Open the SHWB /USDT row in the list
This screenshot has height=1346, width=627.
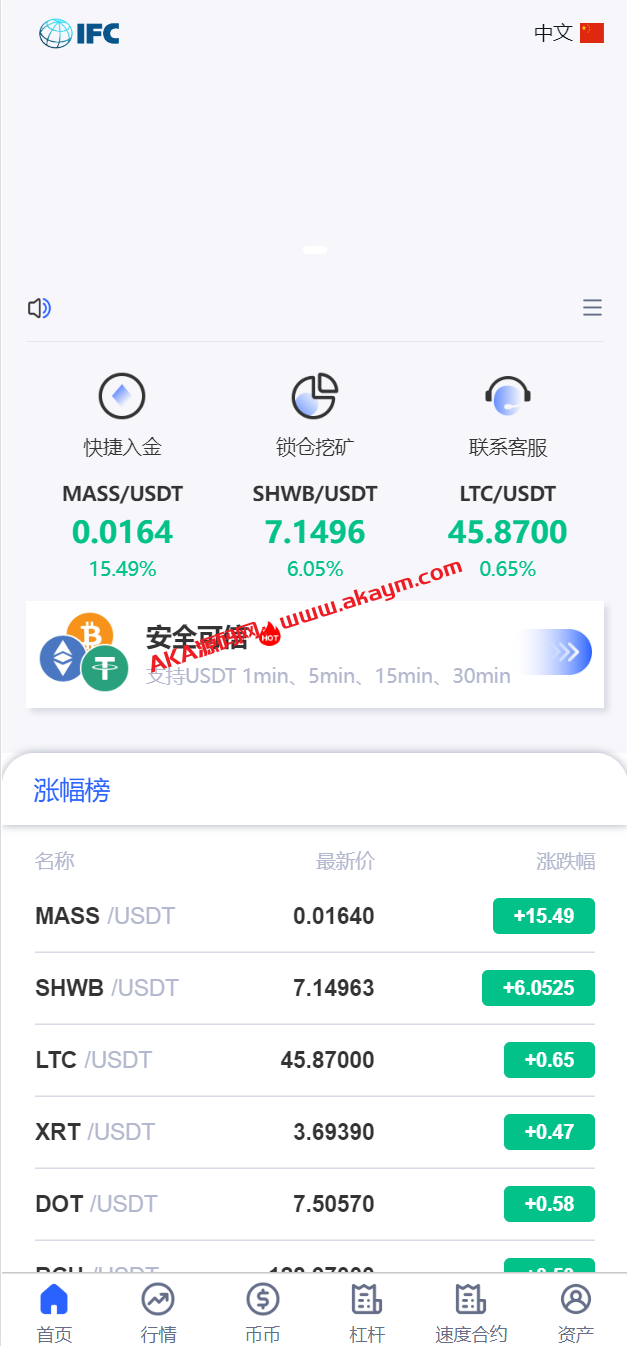click(314, 988)
